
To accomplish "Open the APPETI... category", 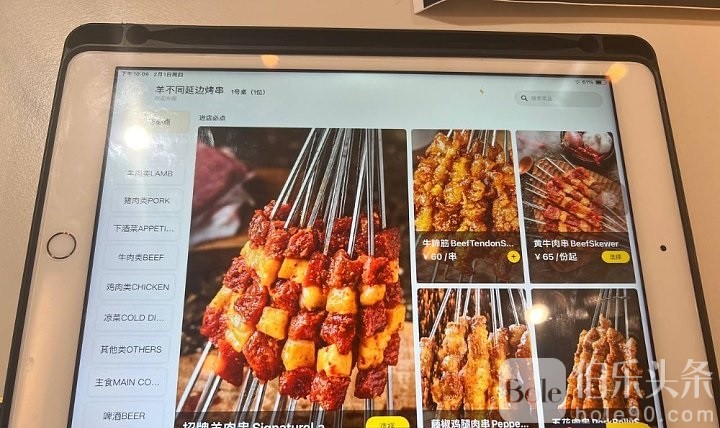I will [144, 228].
